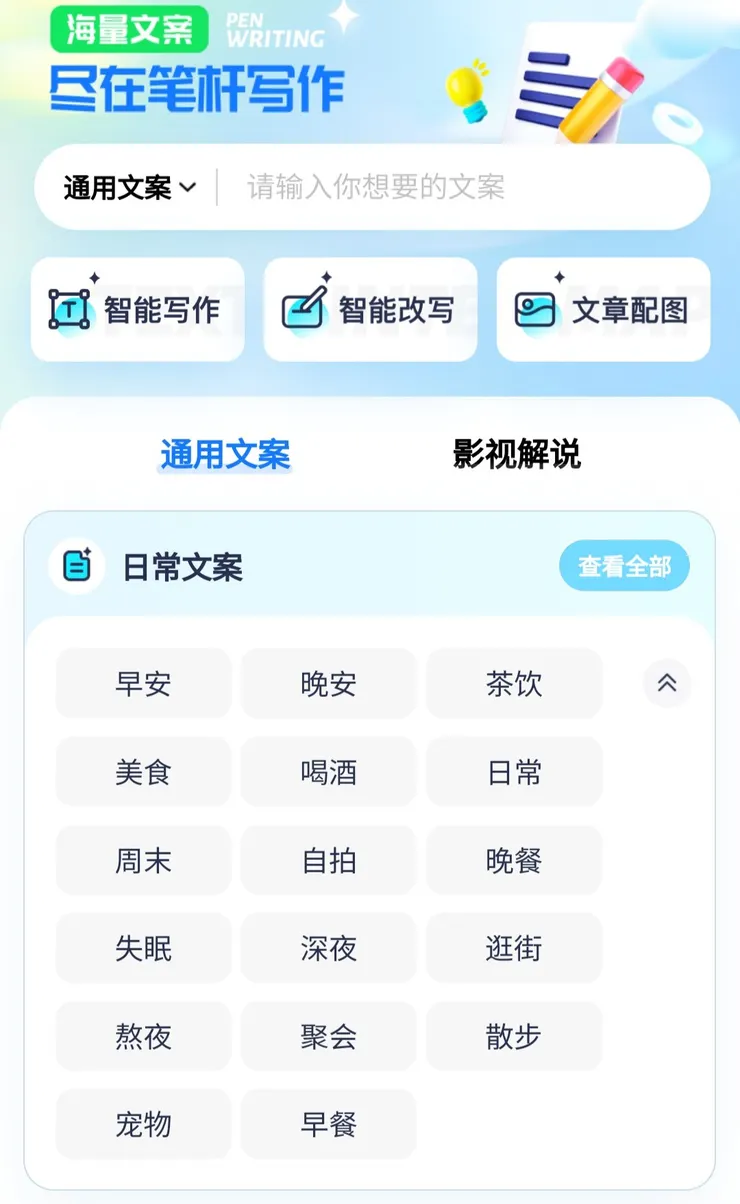
Task: Select the 宠物 tag
Action: click(x=143, y=1124)
